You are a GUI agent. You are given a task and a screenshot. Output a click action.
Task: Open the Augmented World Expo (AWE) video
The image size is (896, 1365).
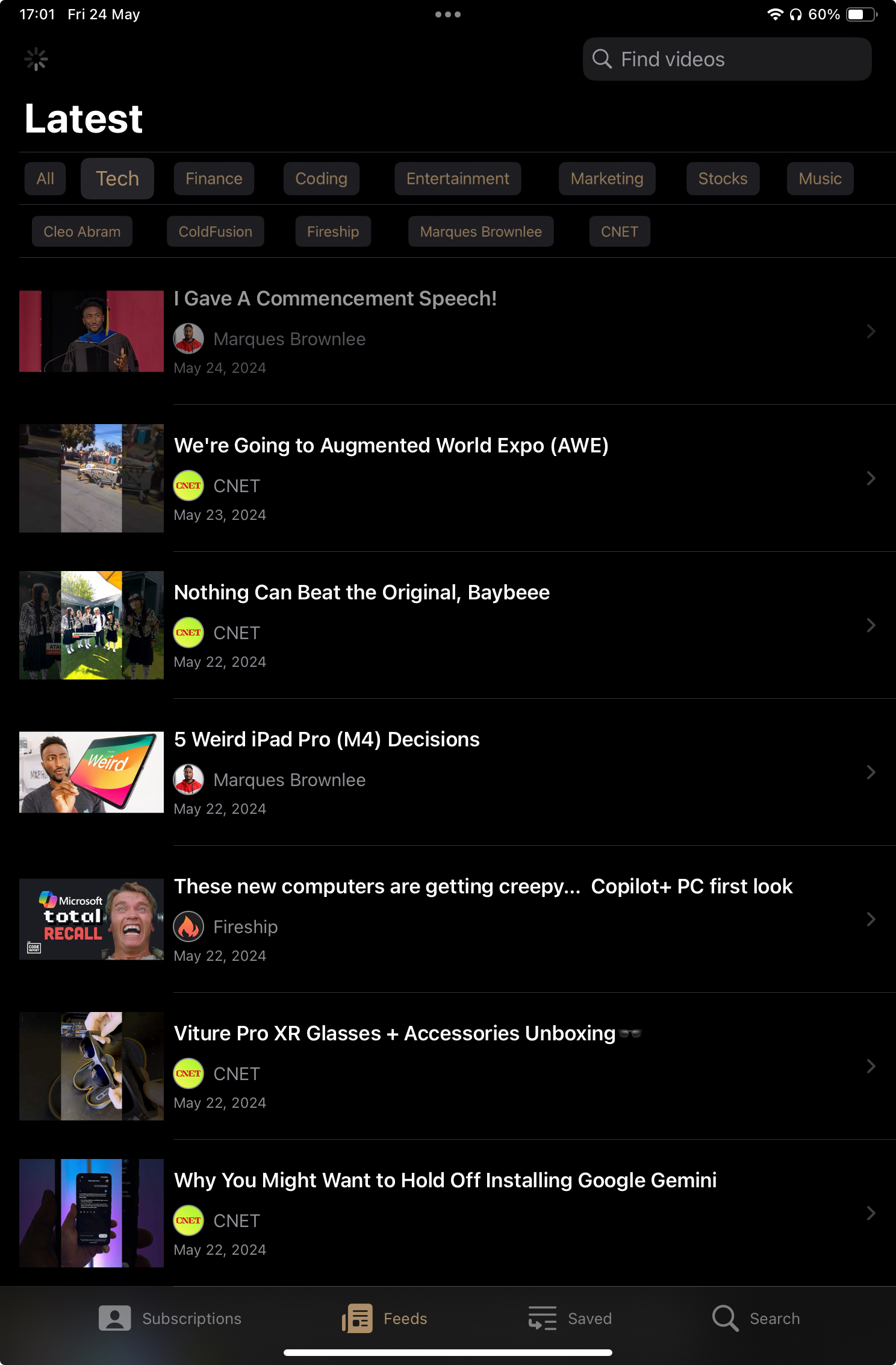click(446, 478)
